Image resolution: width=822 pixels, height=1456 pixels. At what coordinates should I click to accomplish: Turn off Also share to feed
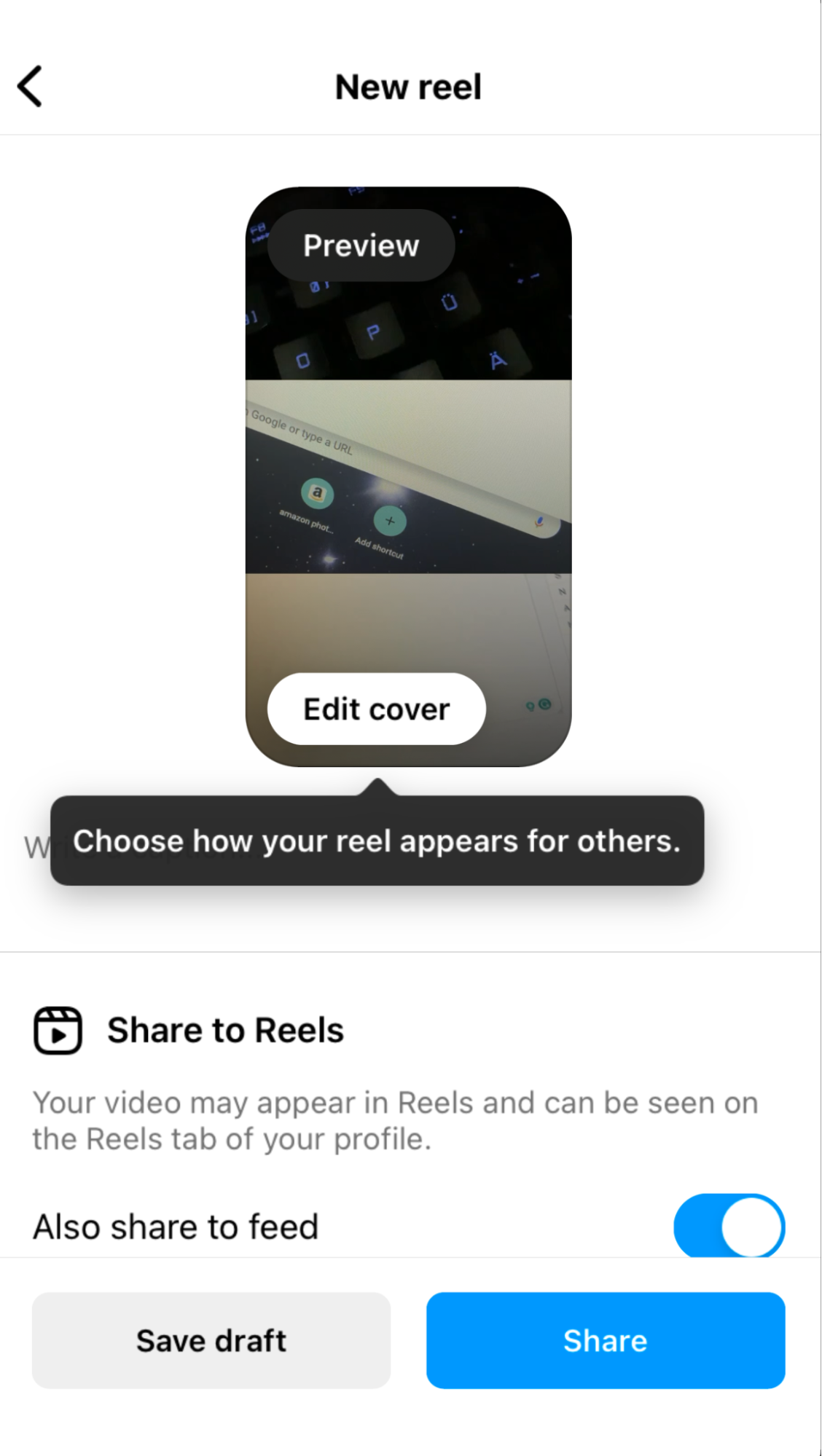pos(729,1227)
